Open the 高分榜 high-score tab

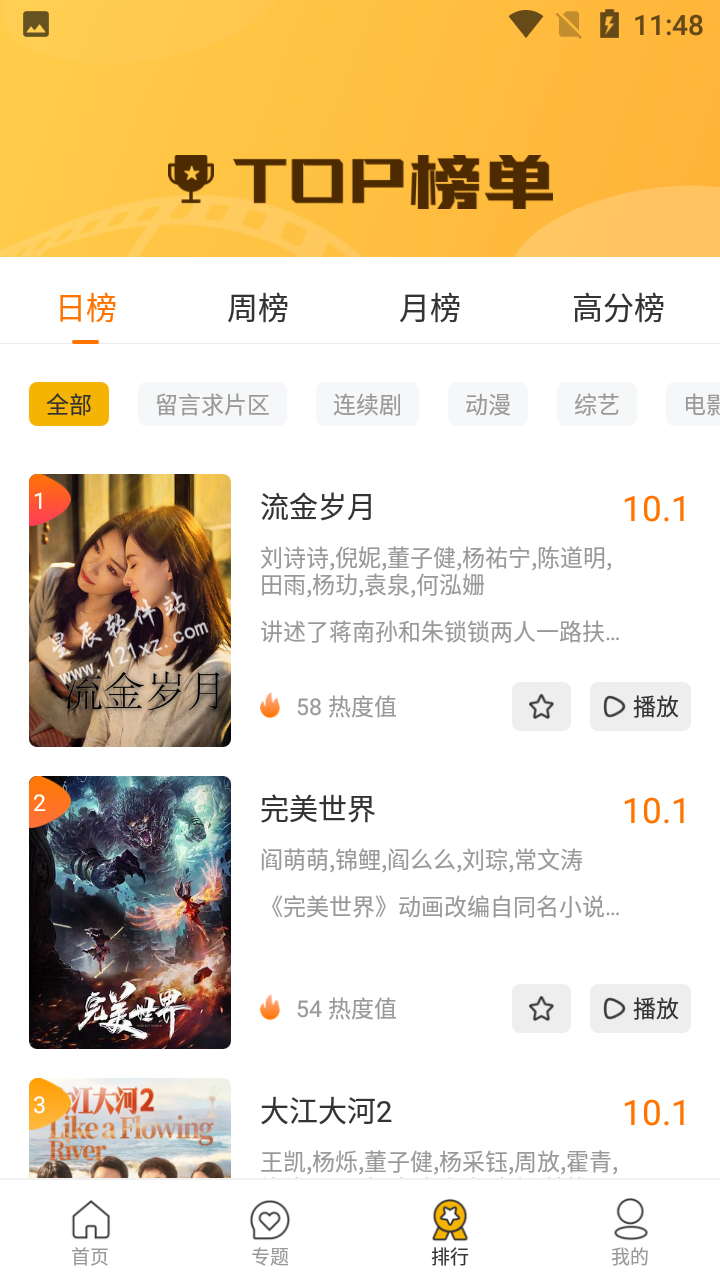pos(618,308)
